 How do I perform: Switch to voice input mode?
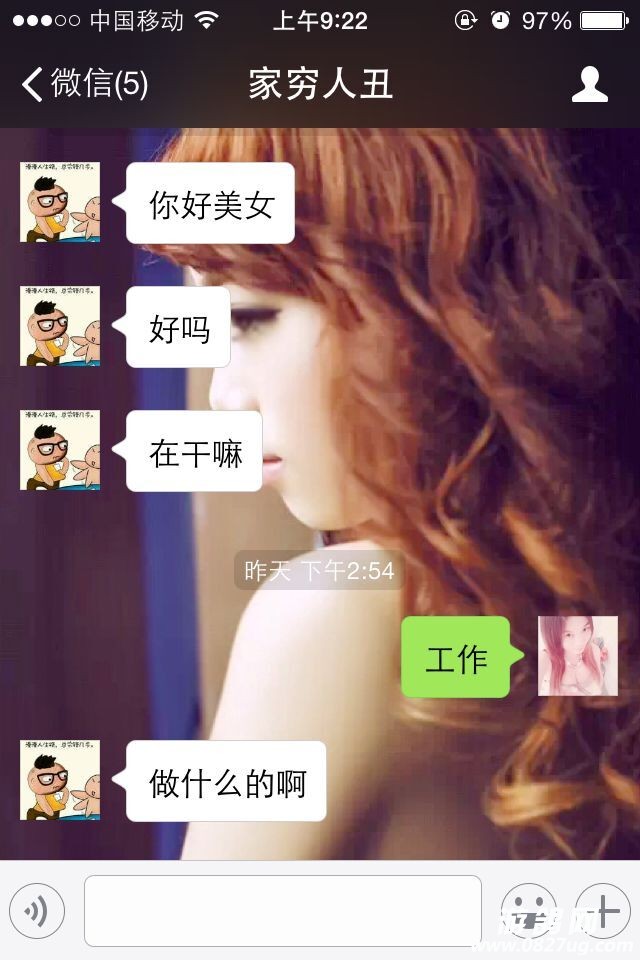tap(37, 911)
